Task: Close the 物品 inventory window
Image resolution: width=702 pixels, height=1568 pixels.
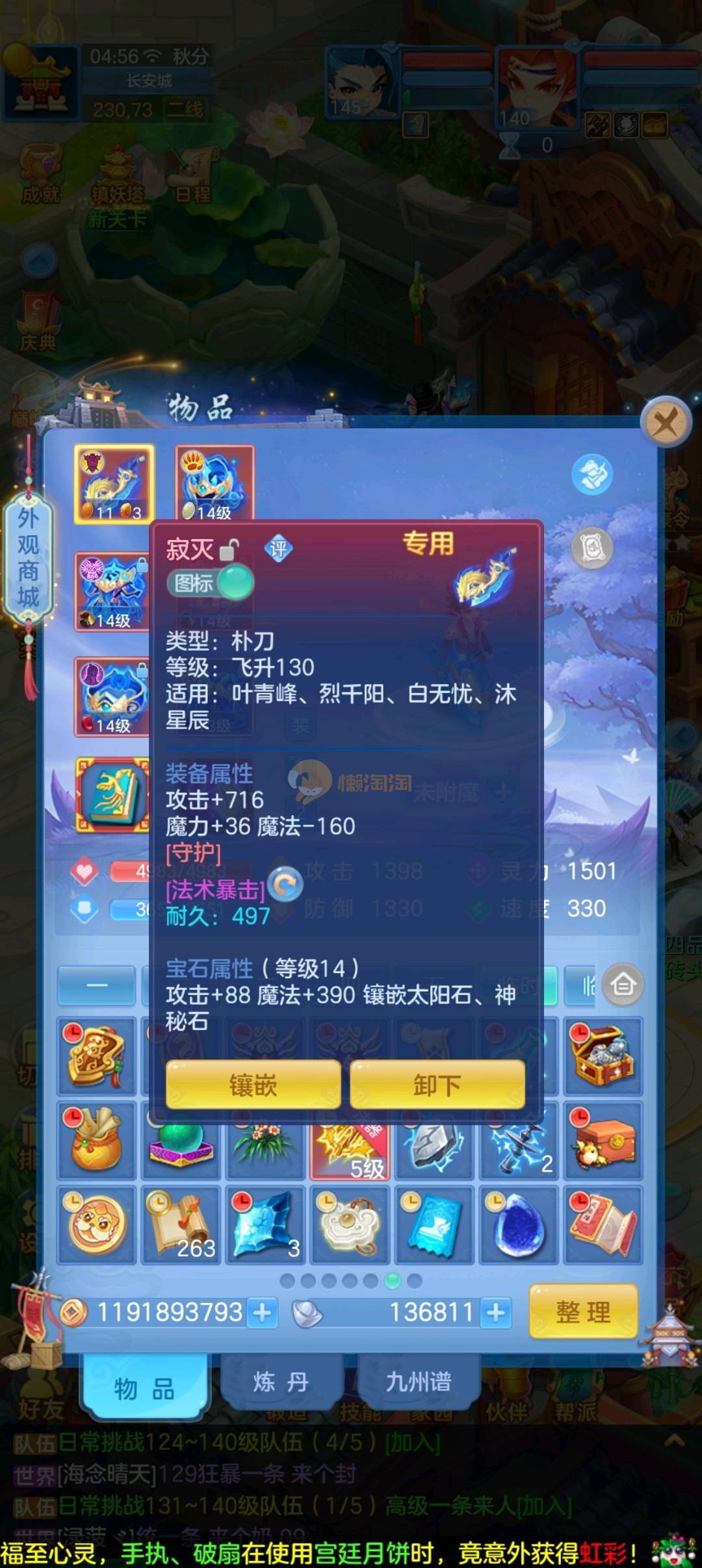Action: coord(665,424)
